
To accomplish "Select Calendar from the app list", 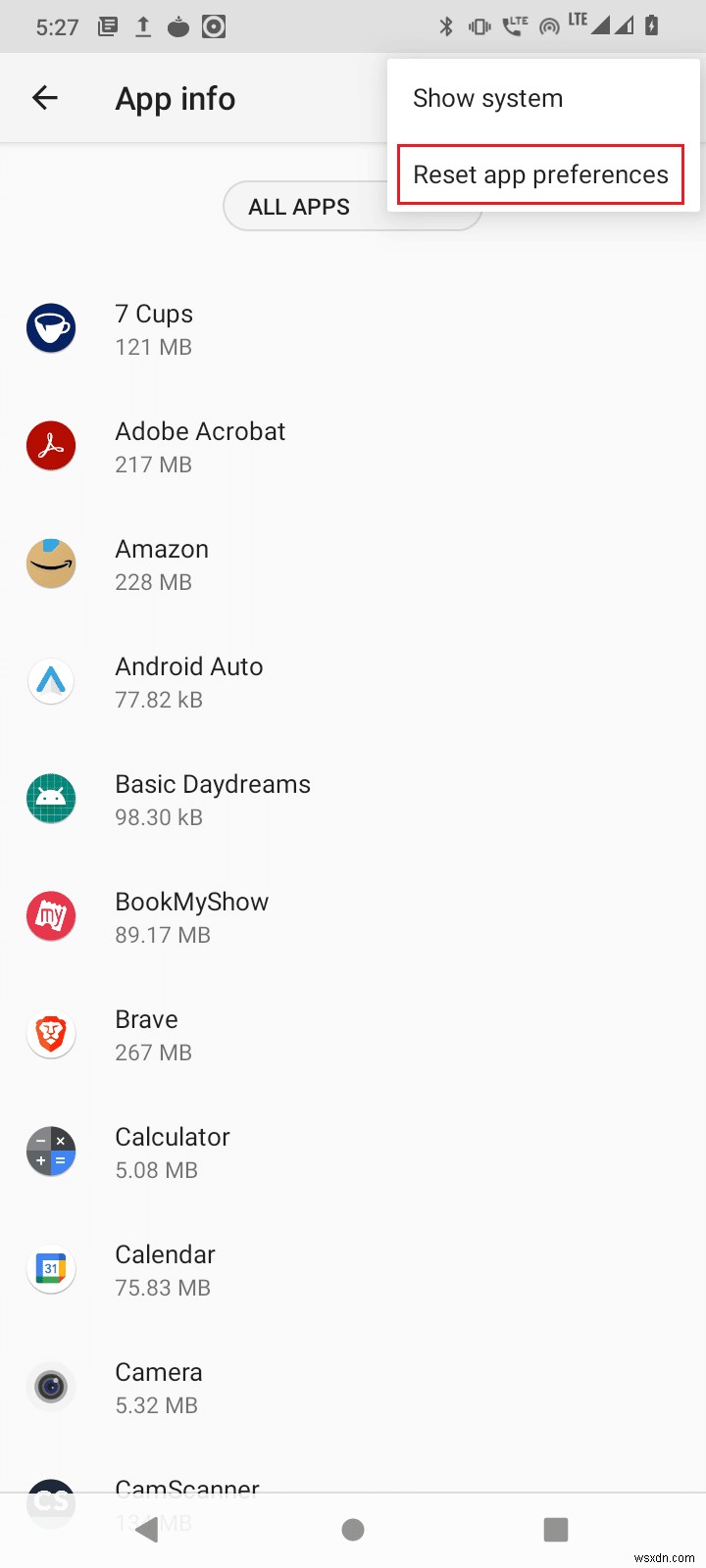I will coord(165,1270).
